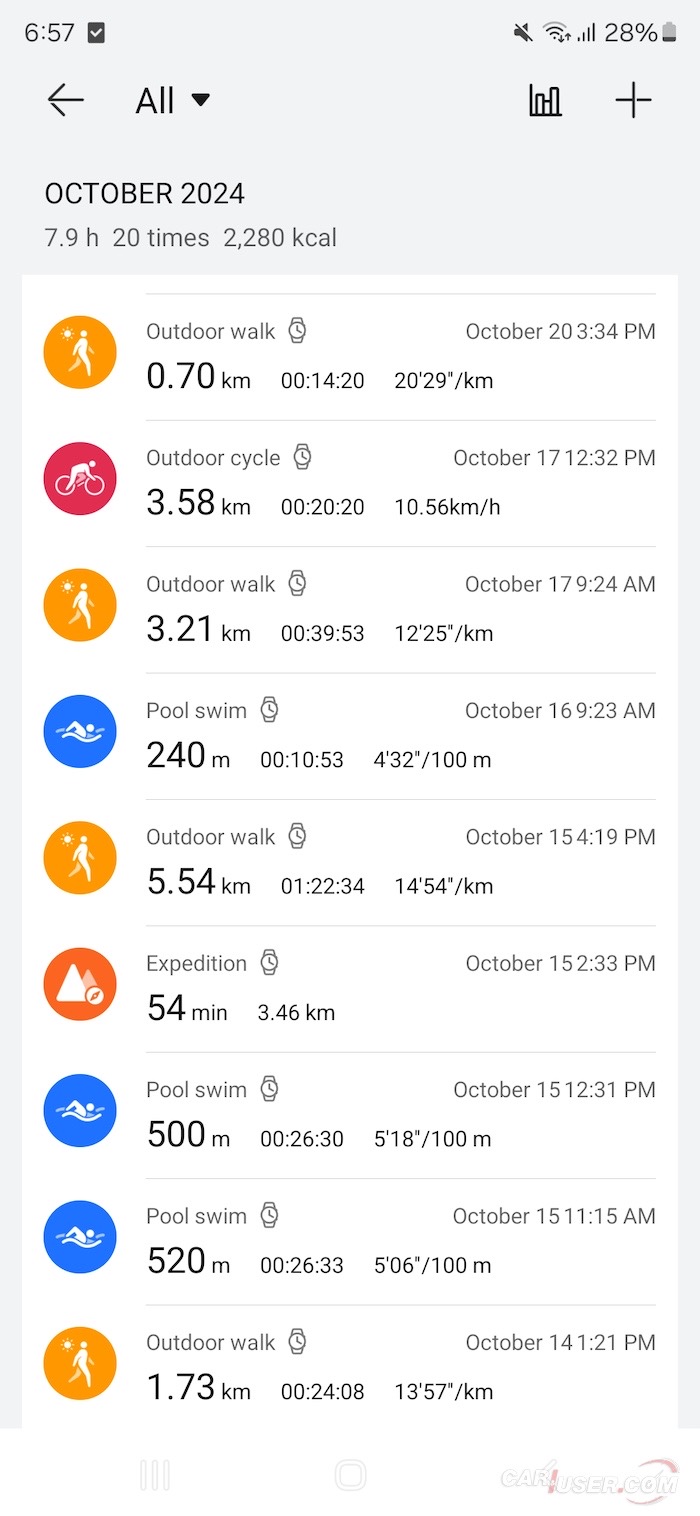This screenshot has height=1516, width=700.
Task: Expand the All workout type dropdown
Action: click(173, 101)
